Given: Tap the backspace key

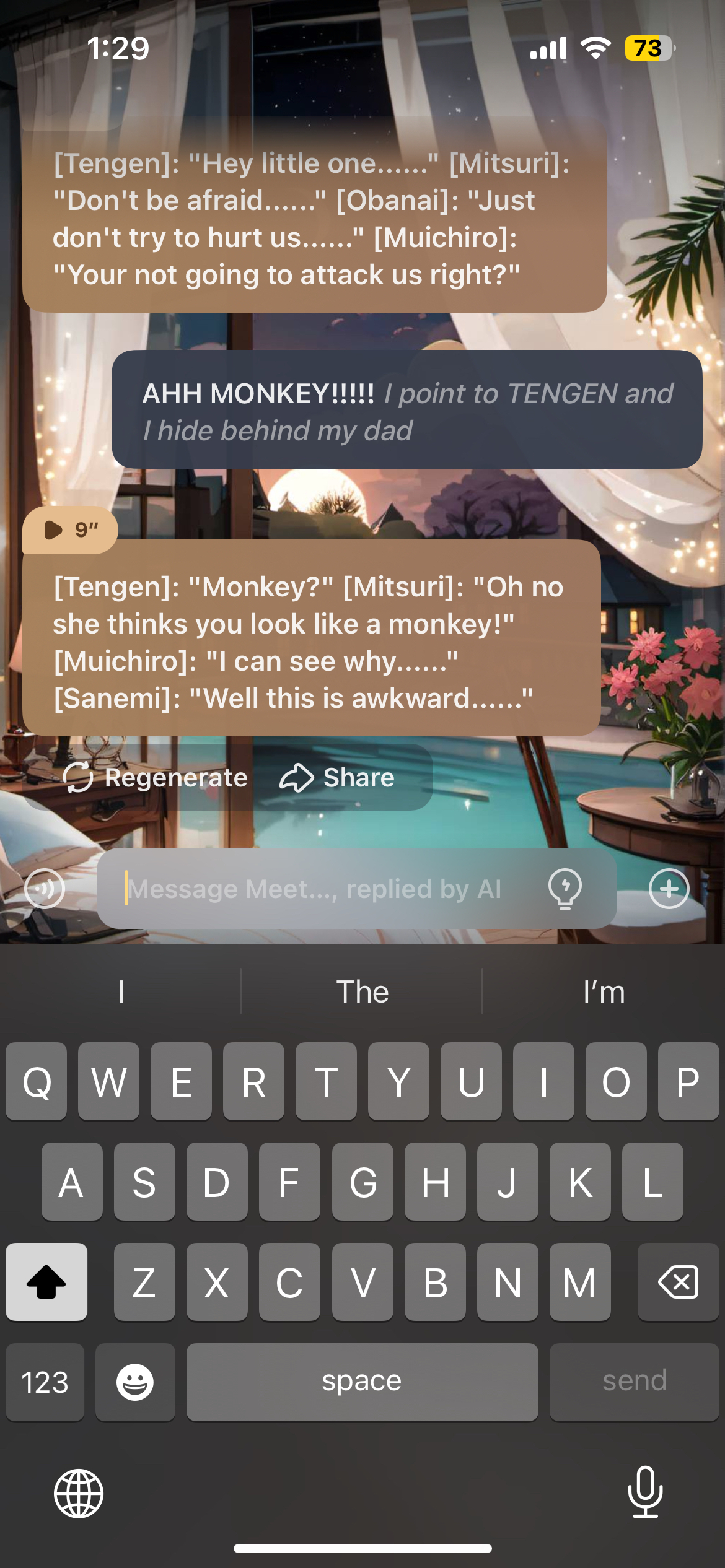Looking at the screenshot, I should pyautogui.click(x=678, y=1281).
